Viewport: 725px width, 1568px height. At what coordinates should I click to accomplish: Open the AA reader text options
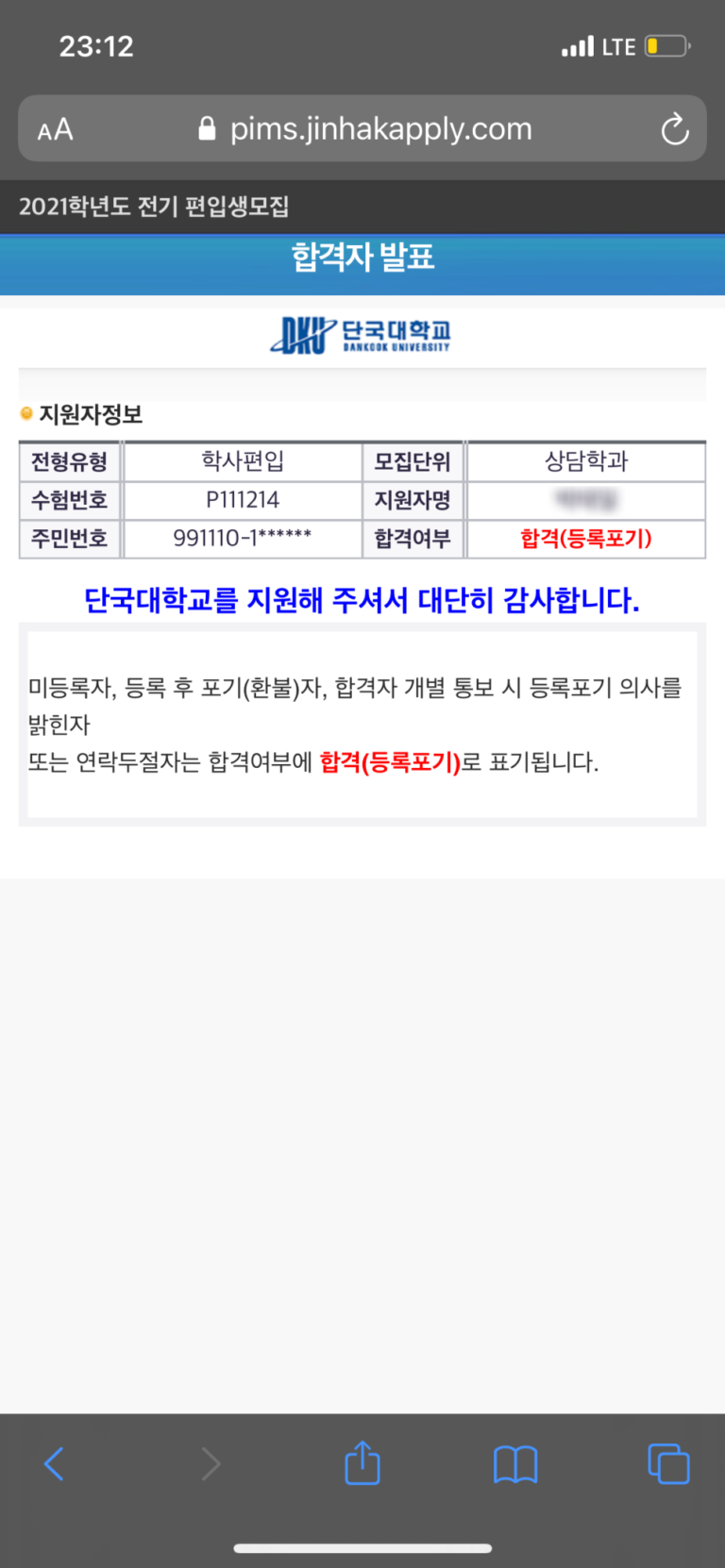[55, 129]
